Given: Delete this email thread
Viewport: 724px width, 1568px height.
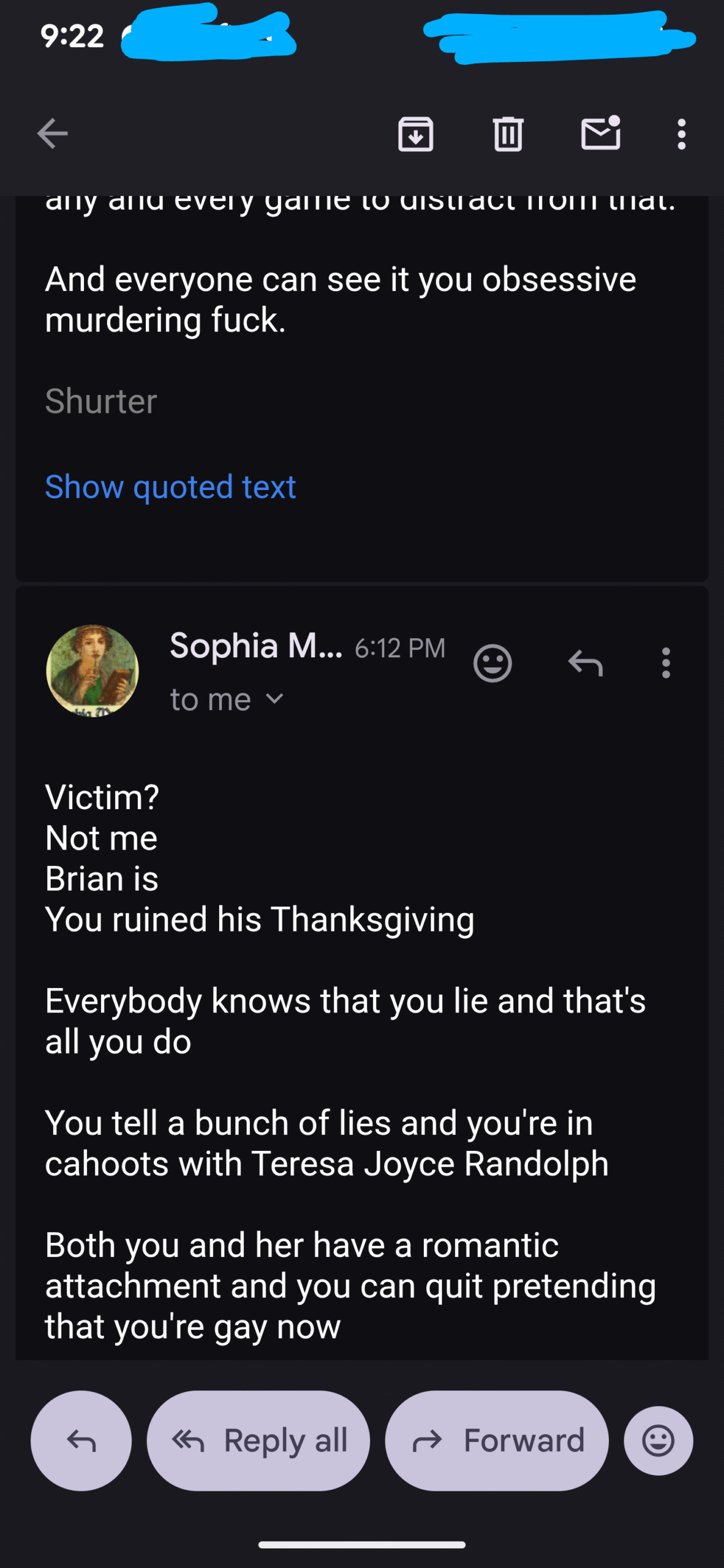Looking at the screenshot, I should pyautogui.click(x=508, y=134).
